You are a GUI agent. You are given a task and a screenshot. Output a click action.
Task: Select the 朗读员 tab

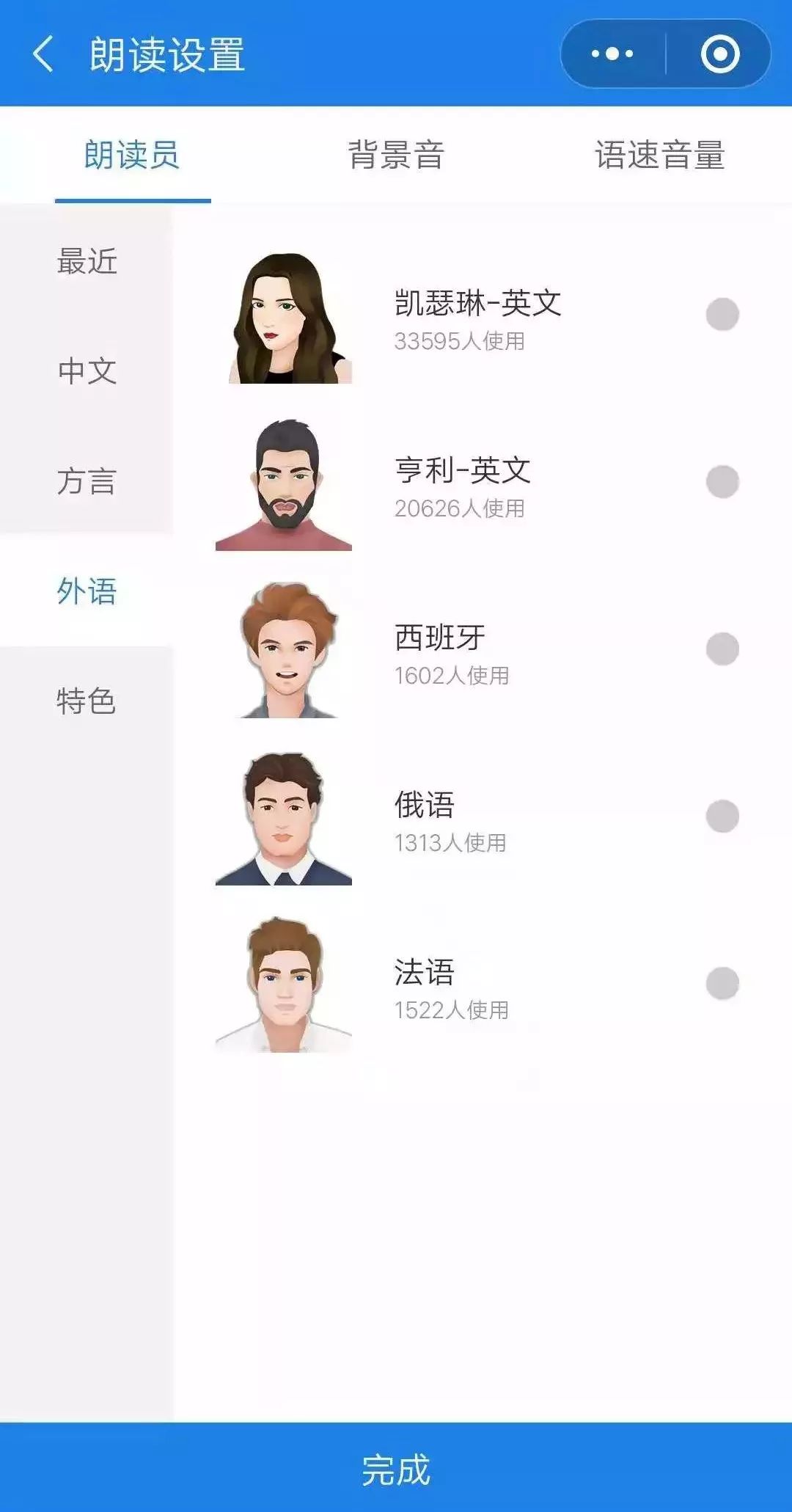[x=132, y=156]
